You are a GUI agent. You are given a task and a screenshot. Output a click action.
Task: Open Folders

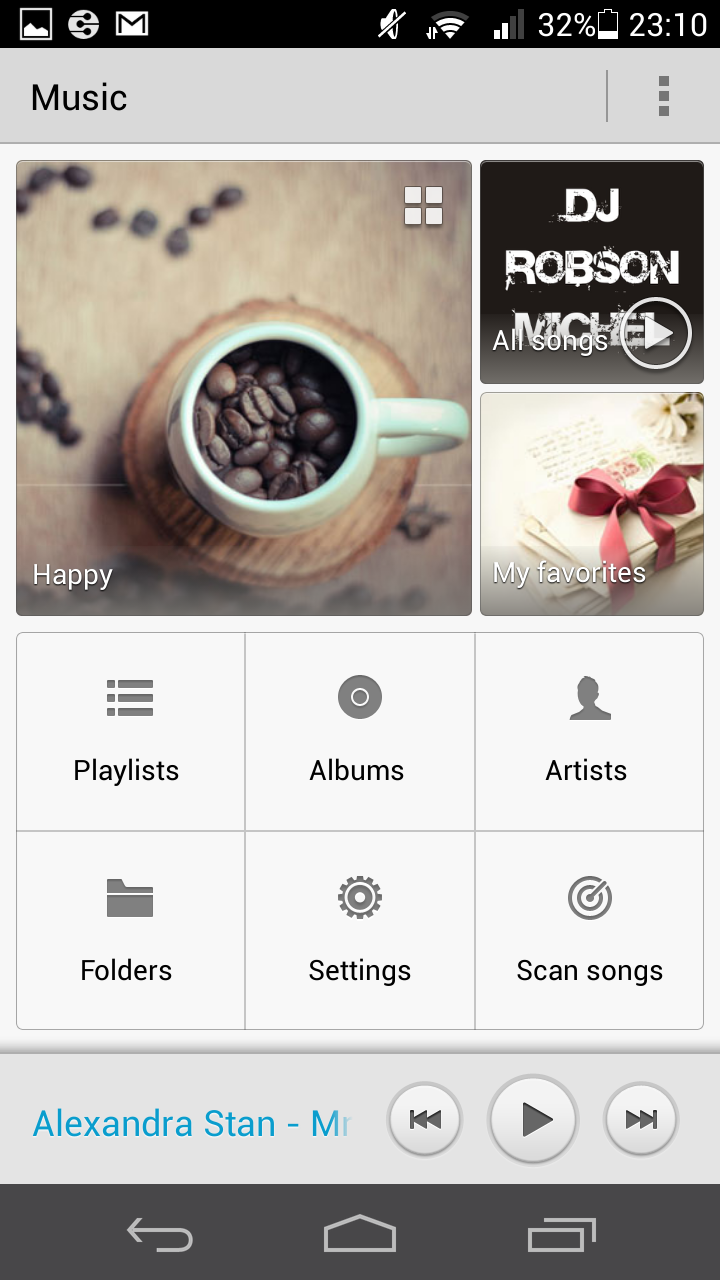pyautogui.click(x=130, y=931)
